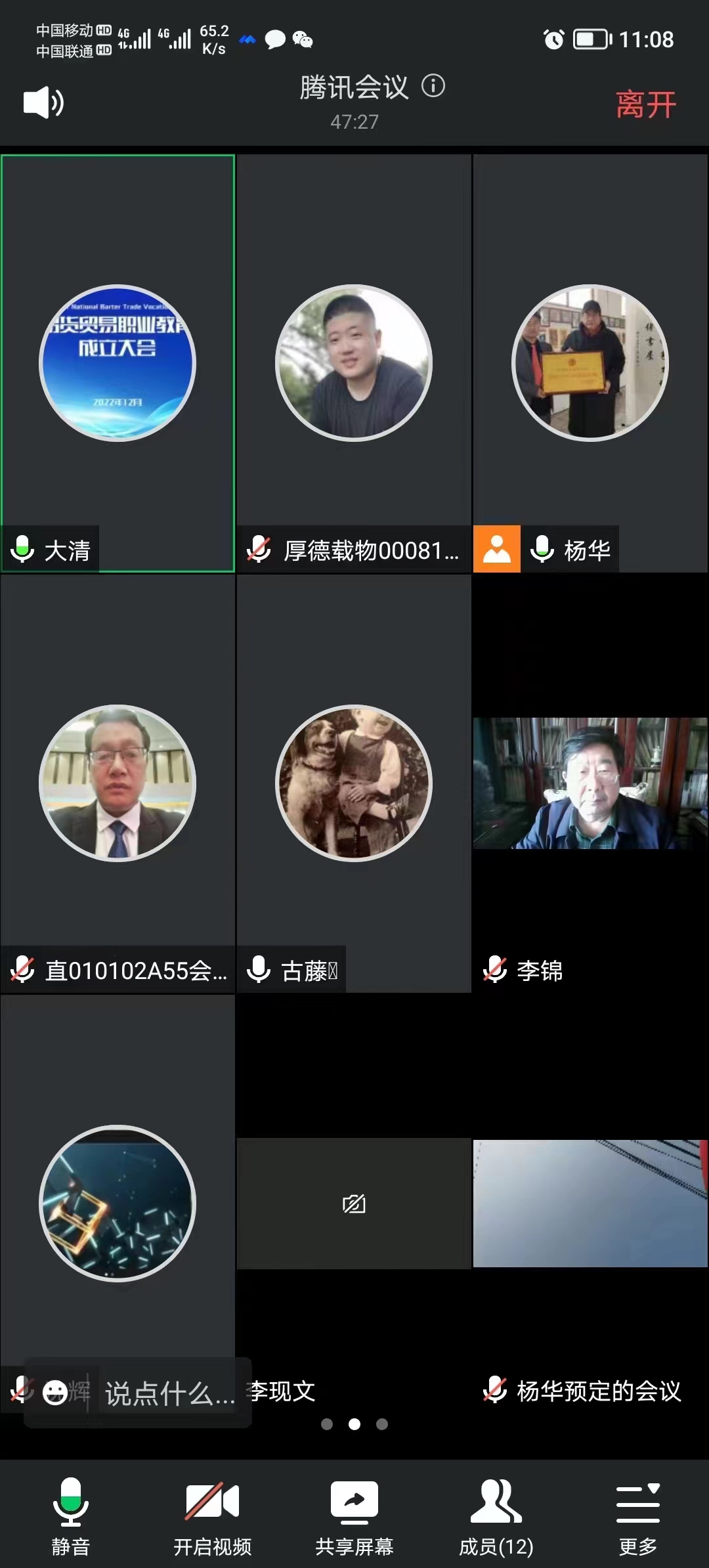Select 李现文's participant tile
The height and width of the screenshot is (1568, 709).
[x=354, y=1203]
